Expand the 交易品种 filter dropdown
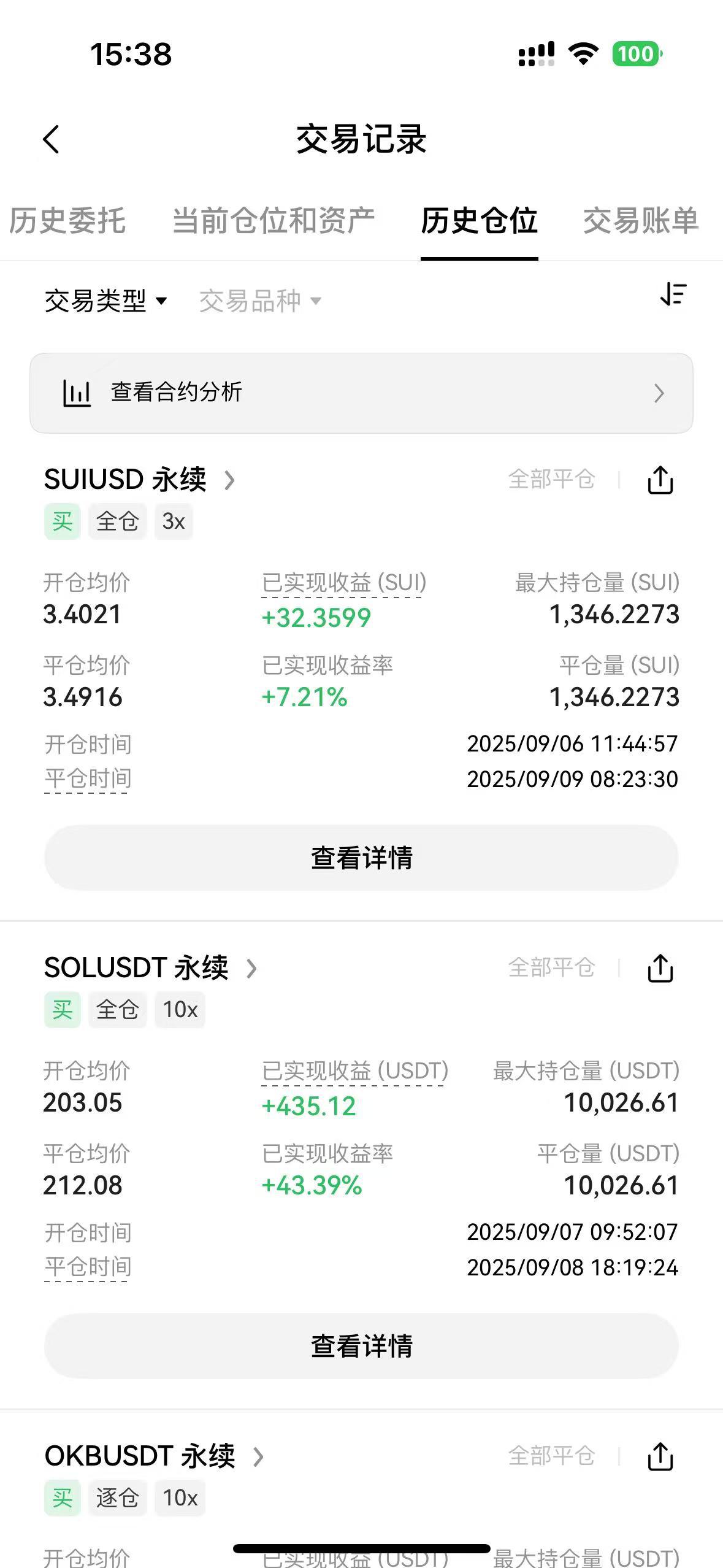The image size is (723, 1568). point(260,301)
